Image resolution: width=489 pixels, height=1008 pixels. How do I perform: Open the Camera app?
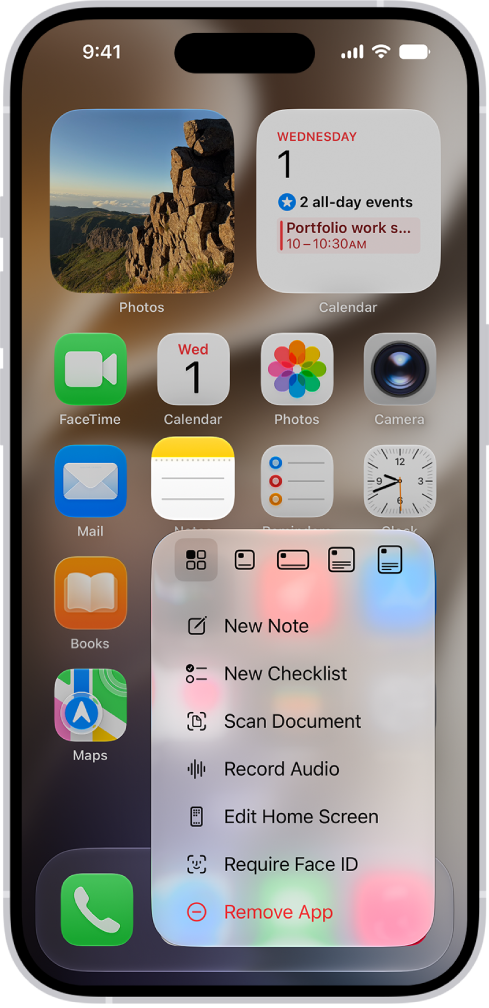point(400,369)
